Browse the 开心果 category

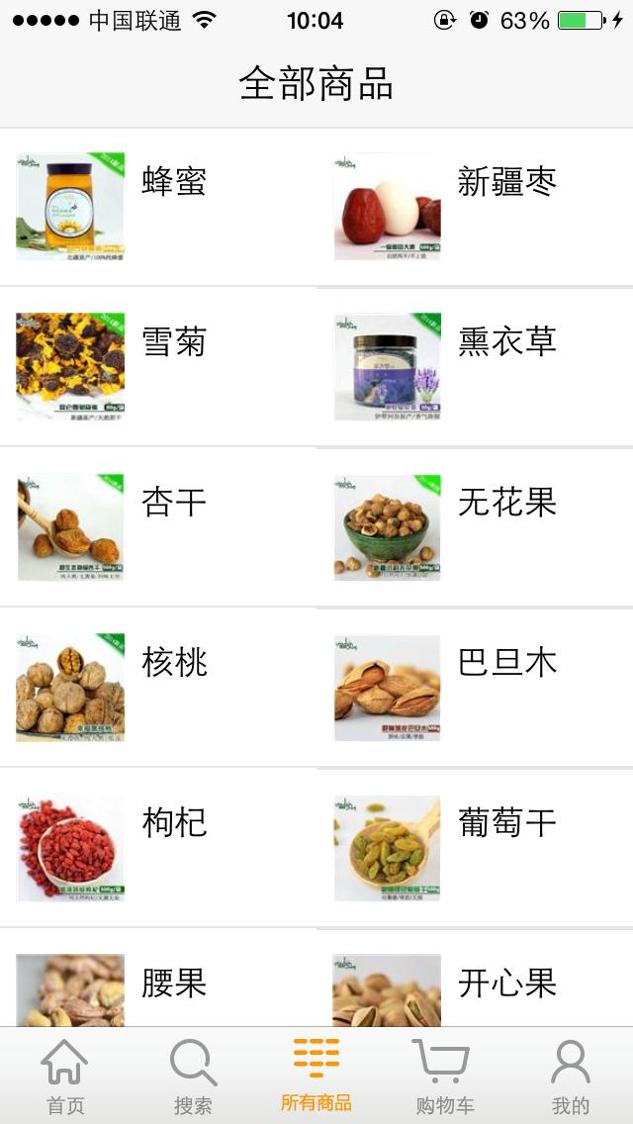(475, 987)
